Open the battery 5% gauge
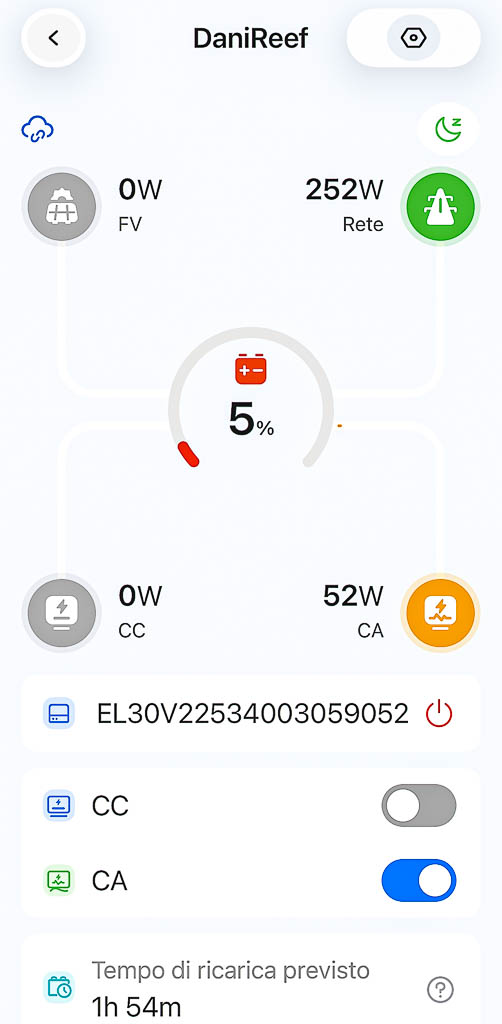The width and height of the screenshot is (502, 1024). pyautogui.click(x=251, y=398)
